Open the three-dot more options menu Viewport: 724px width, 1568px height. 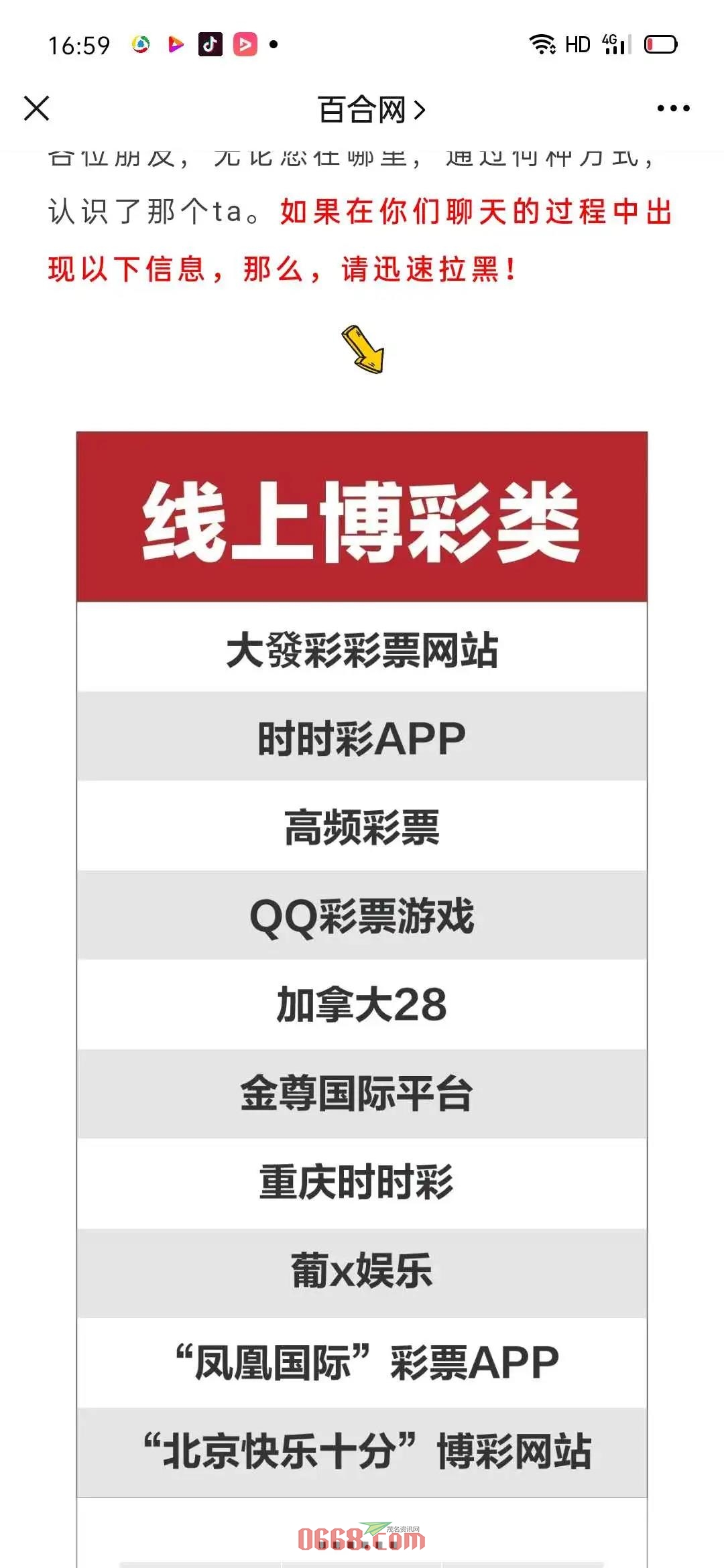(x=673, y=109)
